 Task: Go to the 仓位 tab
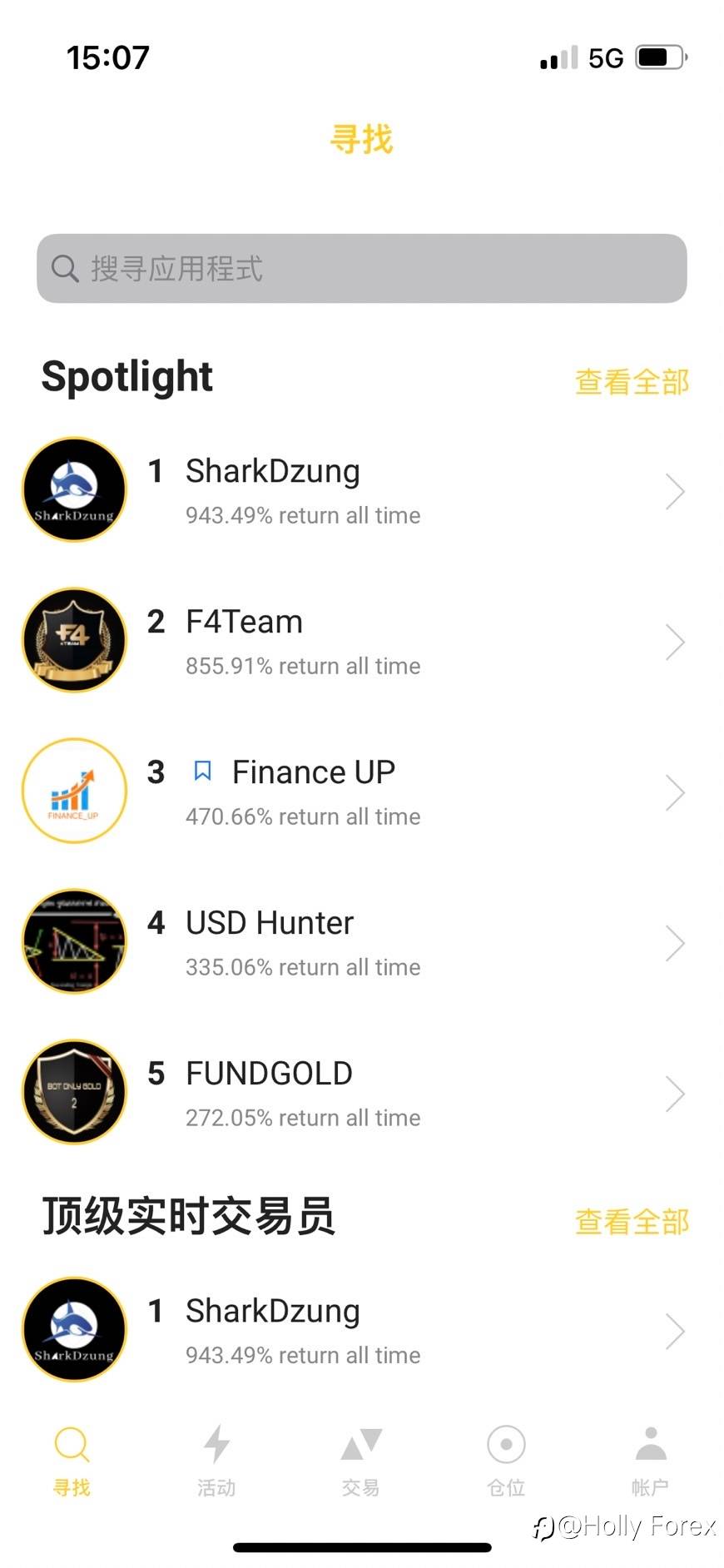point(506,1461)
